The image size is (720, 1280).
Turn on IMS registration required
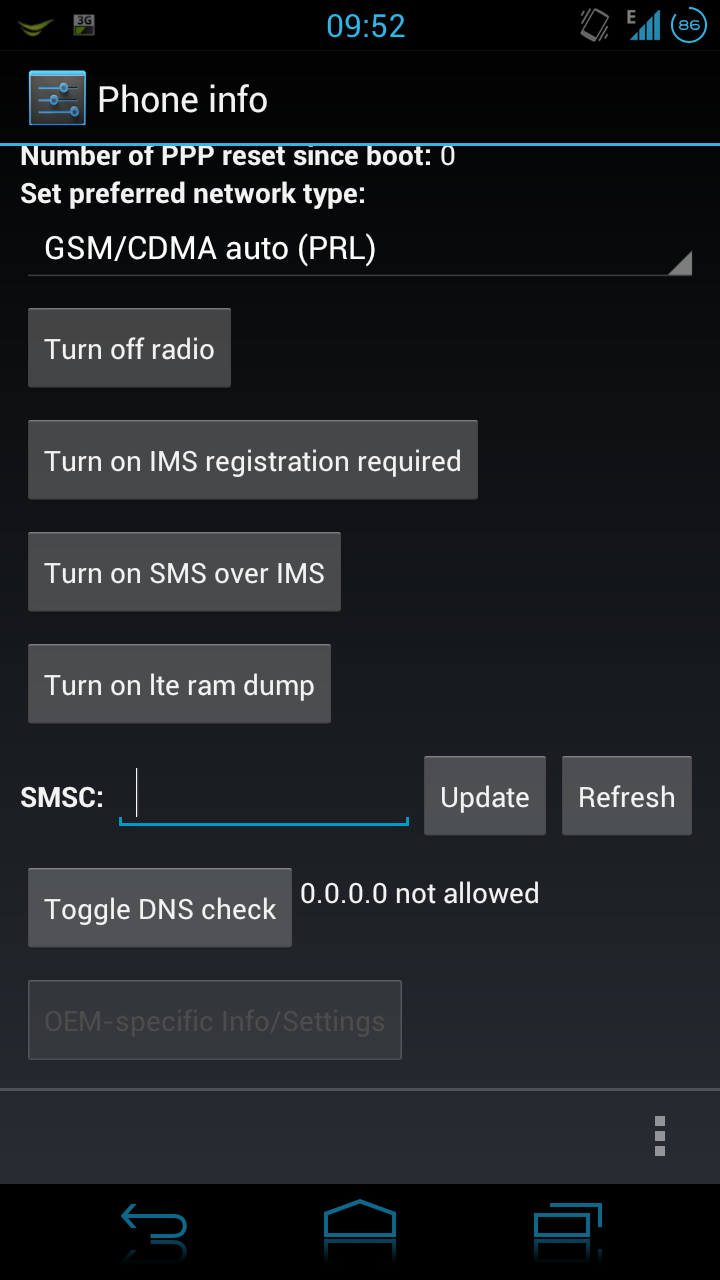click(253, 460)
